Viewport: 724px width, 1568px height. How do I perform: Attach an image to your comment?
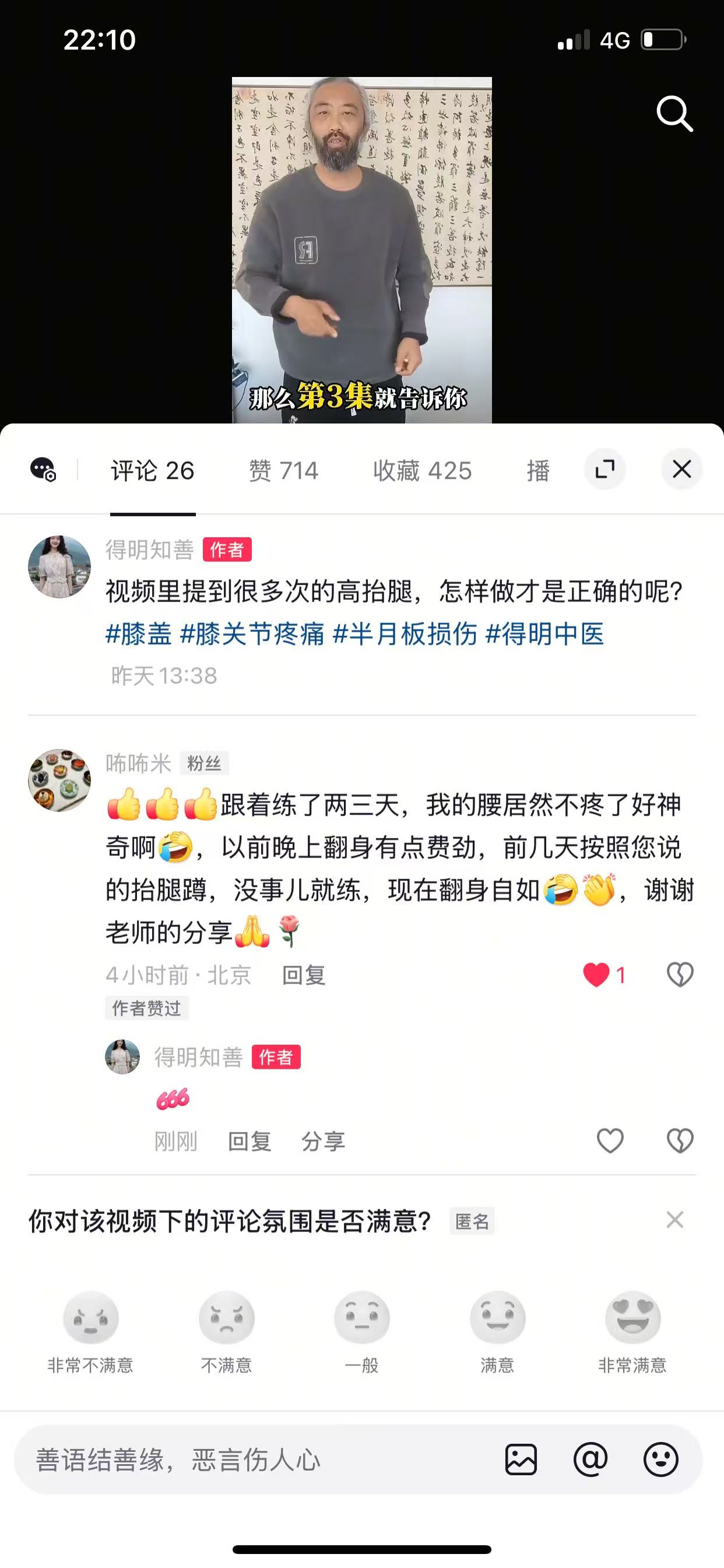pyautogui.click(x=521, y=1459)
